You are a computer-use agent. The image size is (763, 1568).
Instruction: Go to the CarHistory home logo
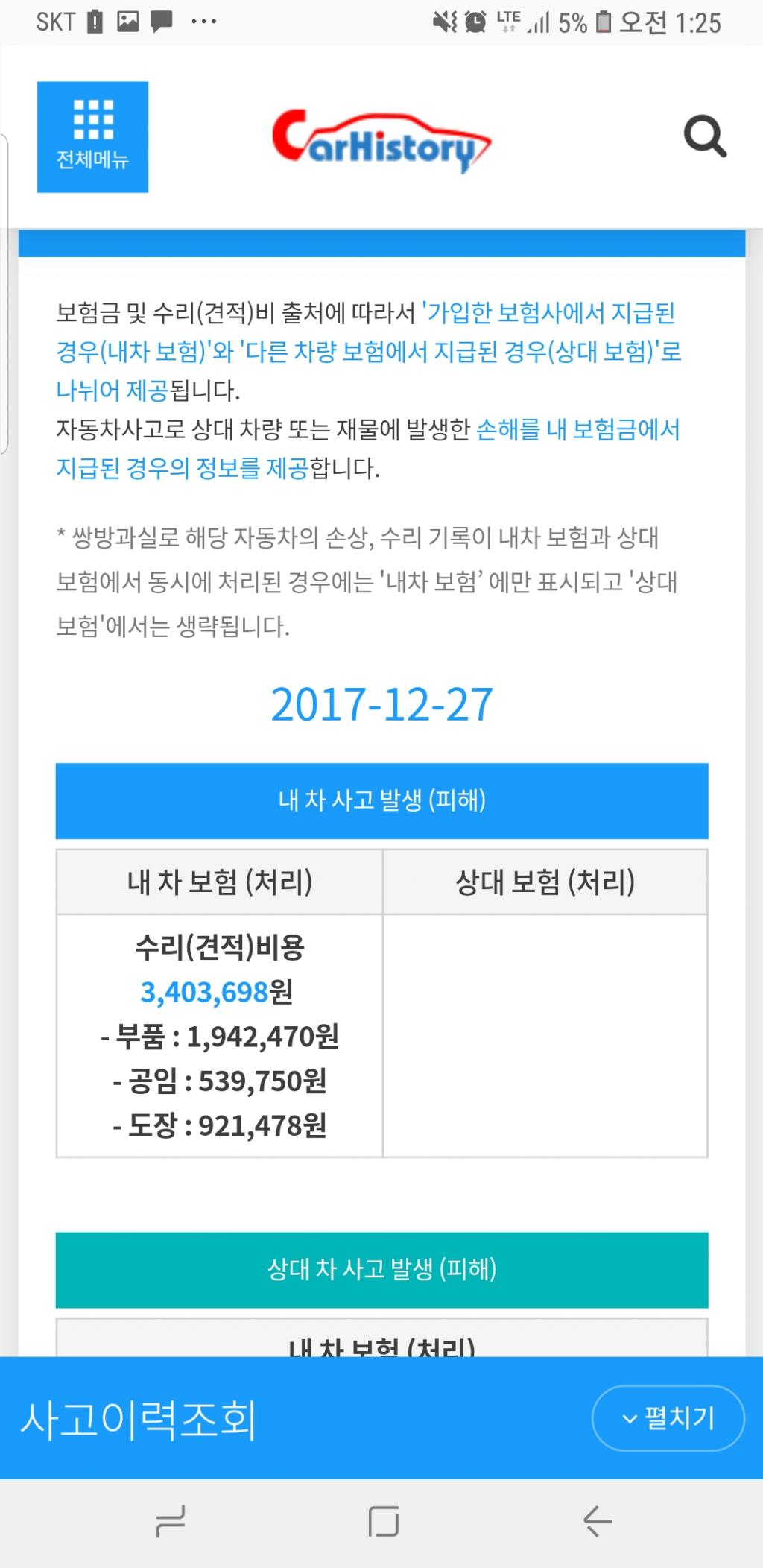point(381,139)
